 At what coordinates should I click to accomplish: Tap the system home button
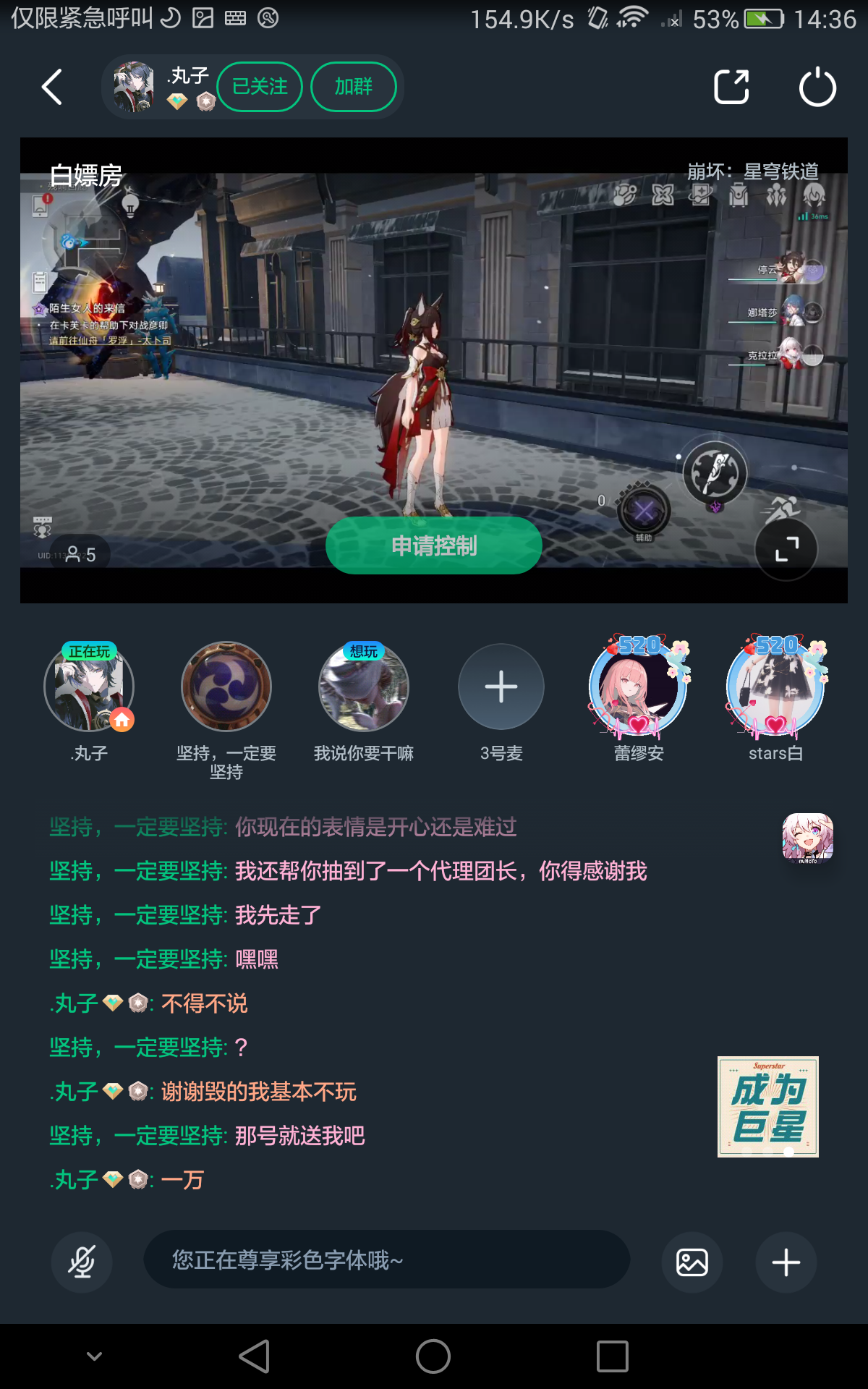click(x=433, y=1356)
